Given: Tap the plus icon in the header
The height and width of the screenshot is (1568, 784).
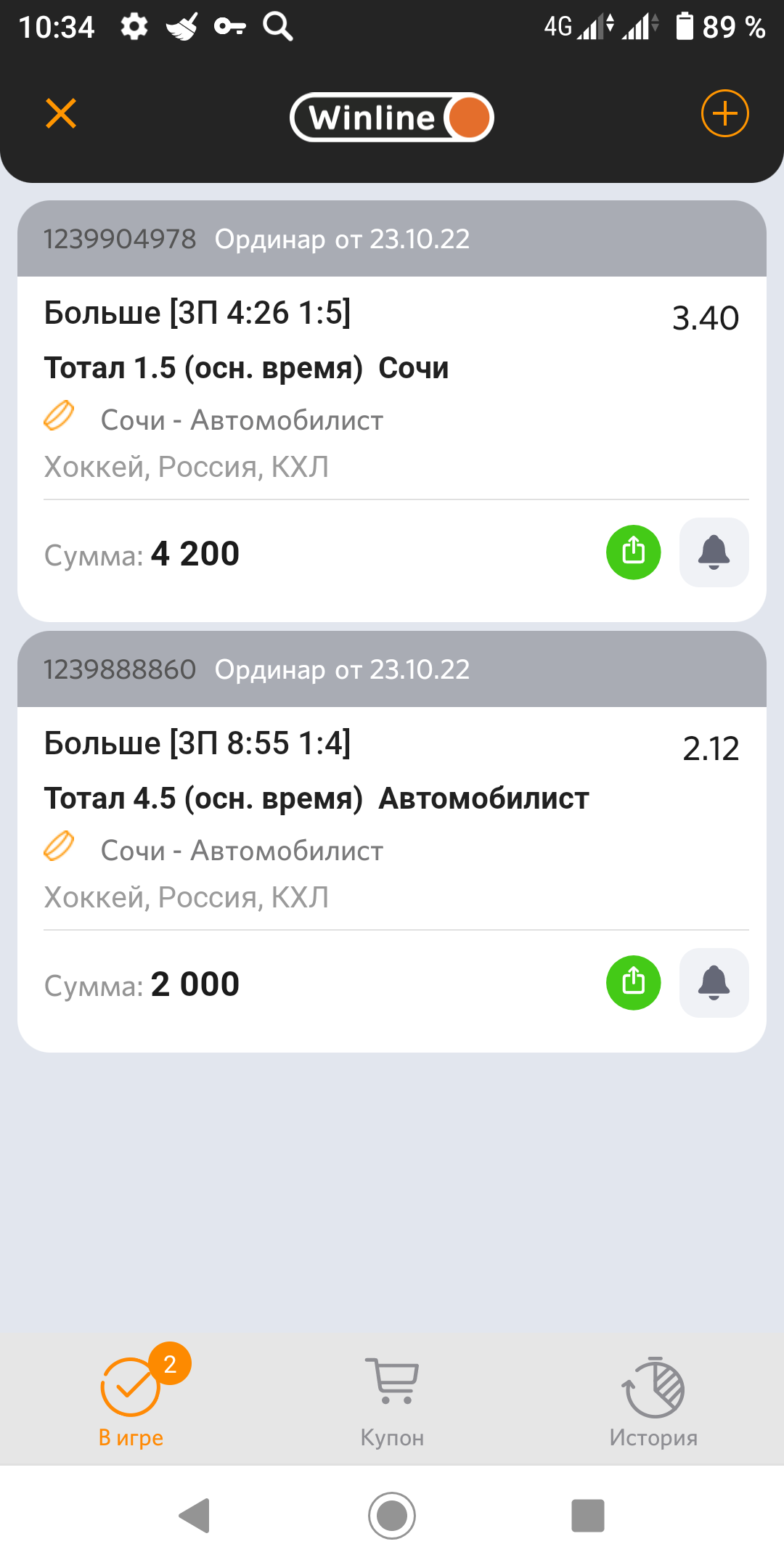Looking at the screenshot, I should (724, 114).
